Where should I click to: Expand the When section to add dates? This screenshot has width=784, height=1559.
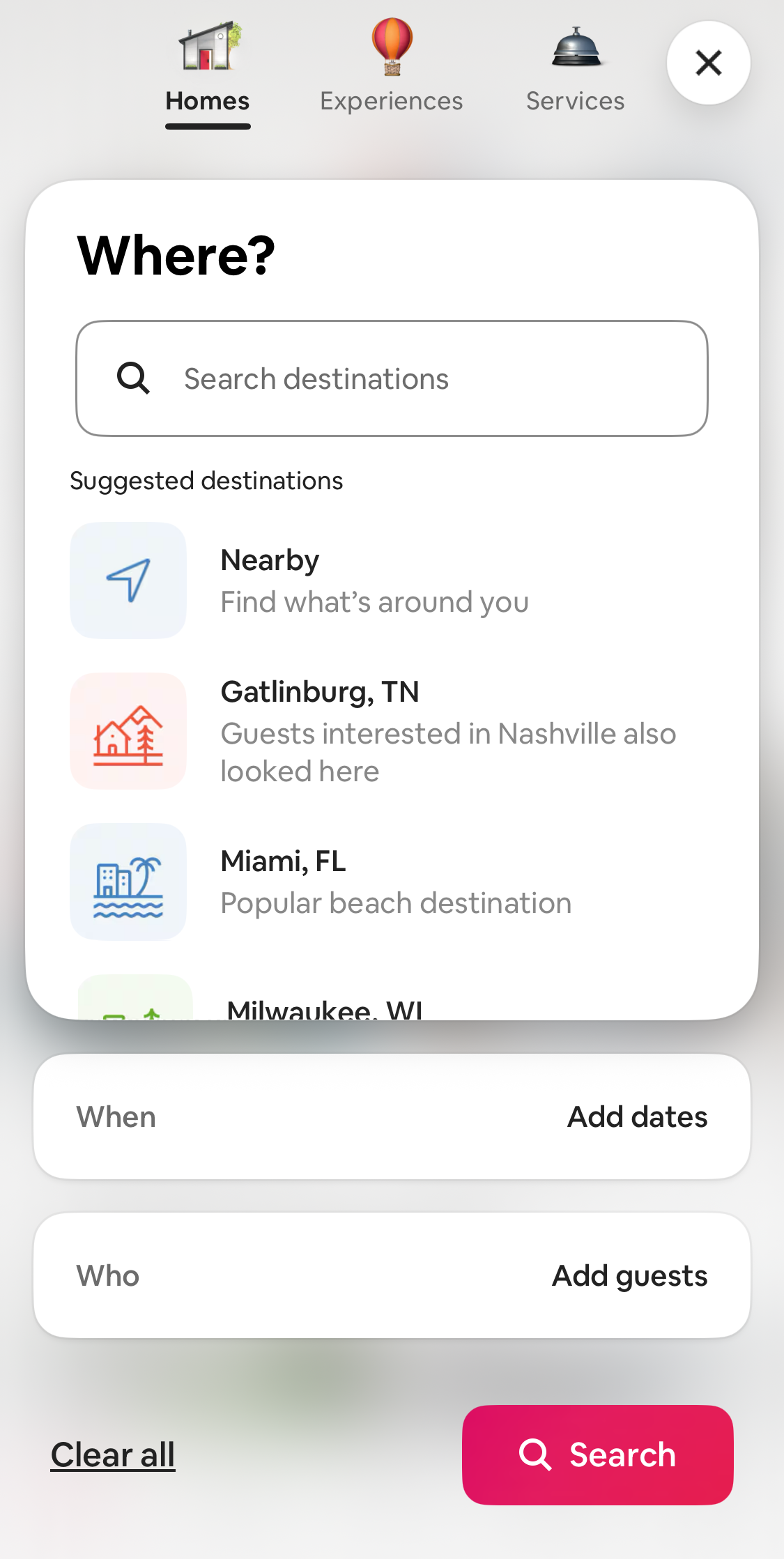392,1116
